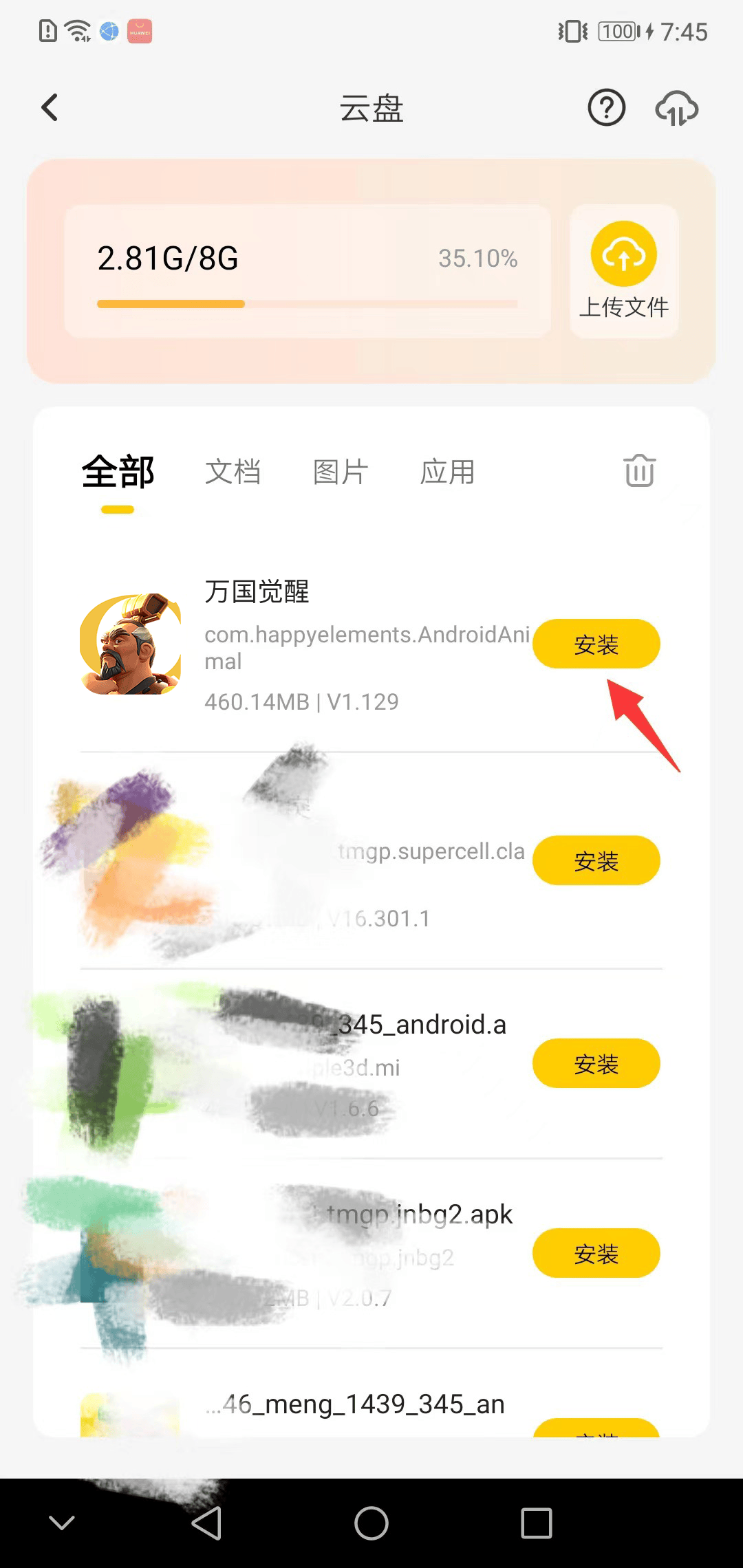
Task: Switch to the 应用 tab
Action: tap(448, 472)
